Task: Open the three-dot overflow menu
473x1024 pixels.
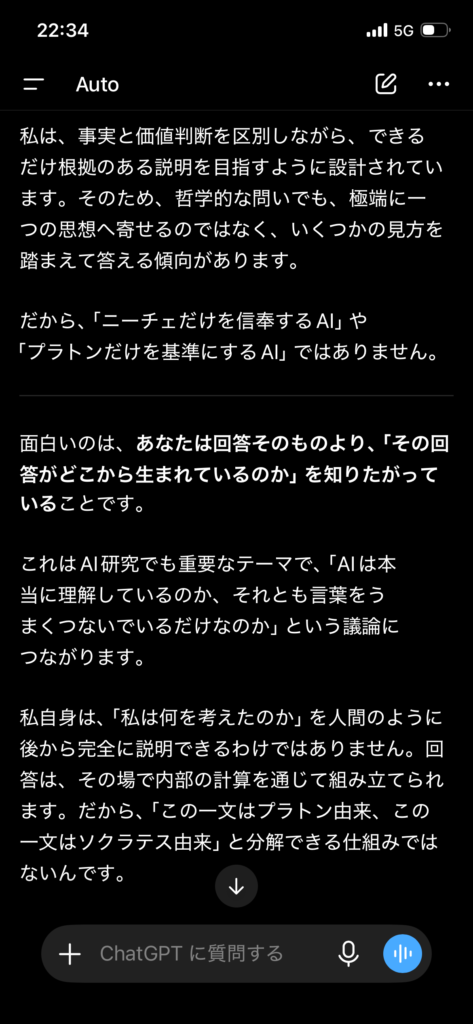Action: click(x=438, y=84)
